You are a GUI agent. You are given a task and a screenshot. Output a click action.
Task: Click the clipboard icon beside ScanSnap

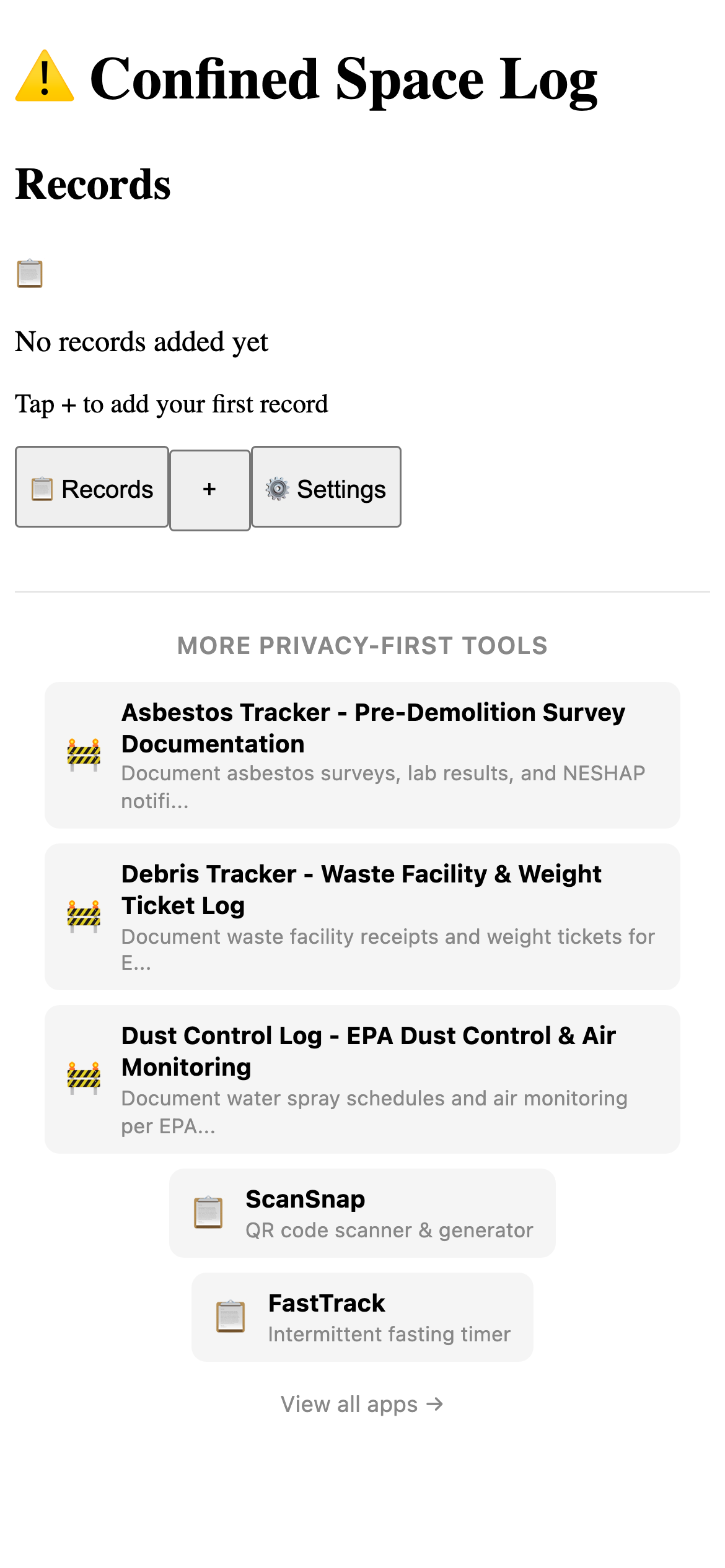208,1213
